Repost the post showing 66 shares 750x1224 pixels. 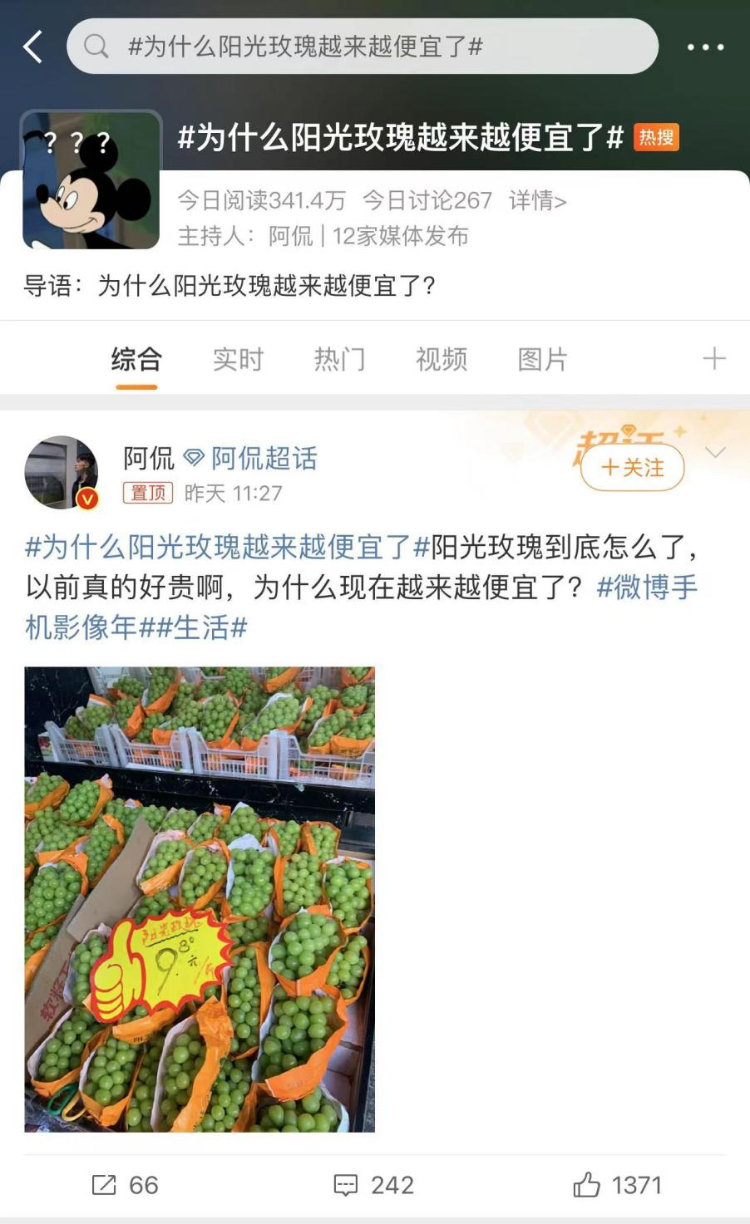coord(125,1185)
